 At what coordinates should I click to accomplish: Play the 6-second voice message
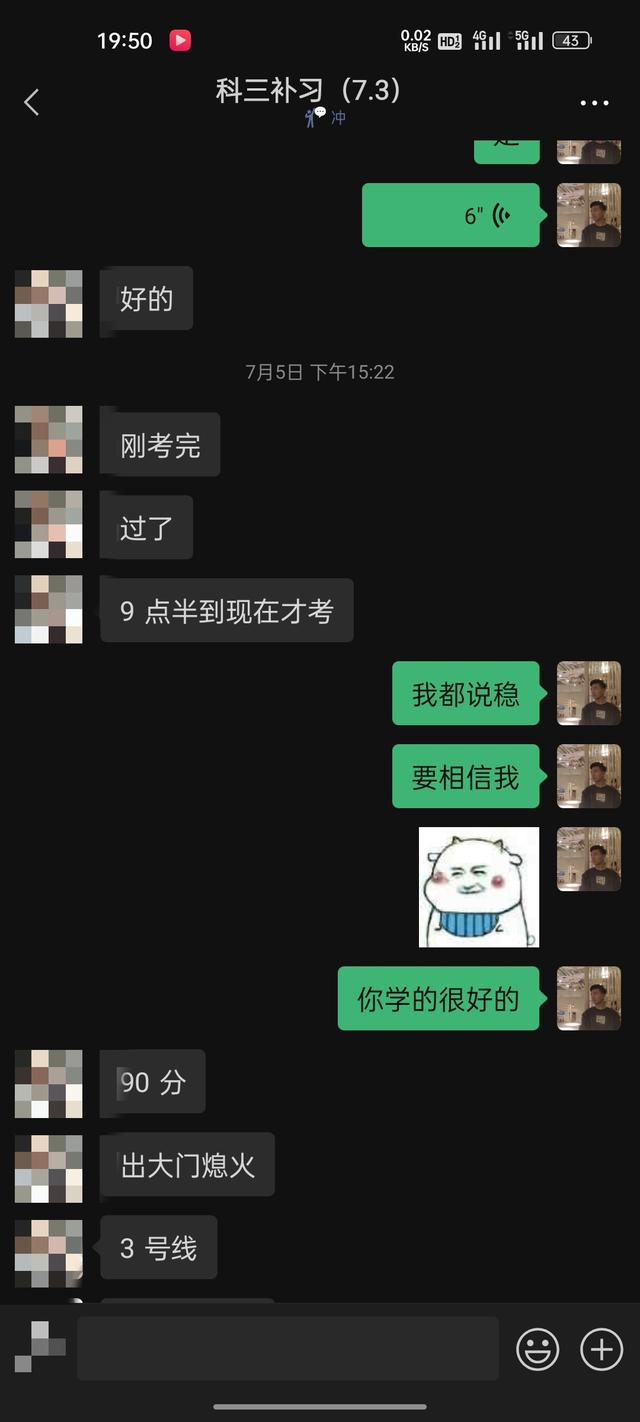pos(451,215)
